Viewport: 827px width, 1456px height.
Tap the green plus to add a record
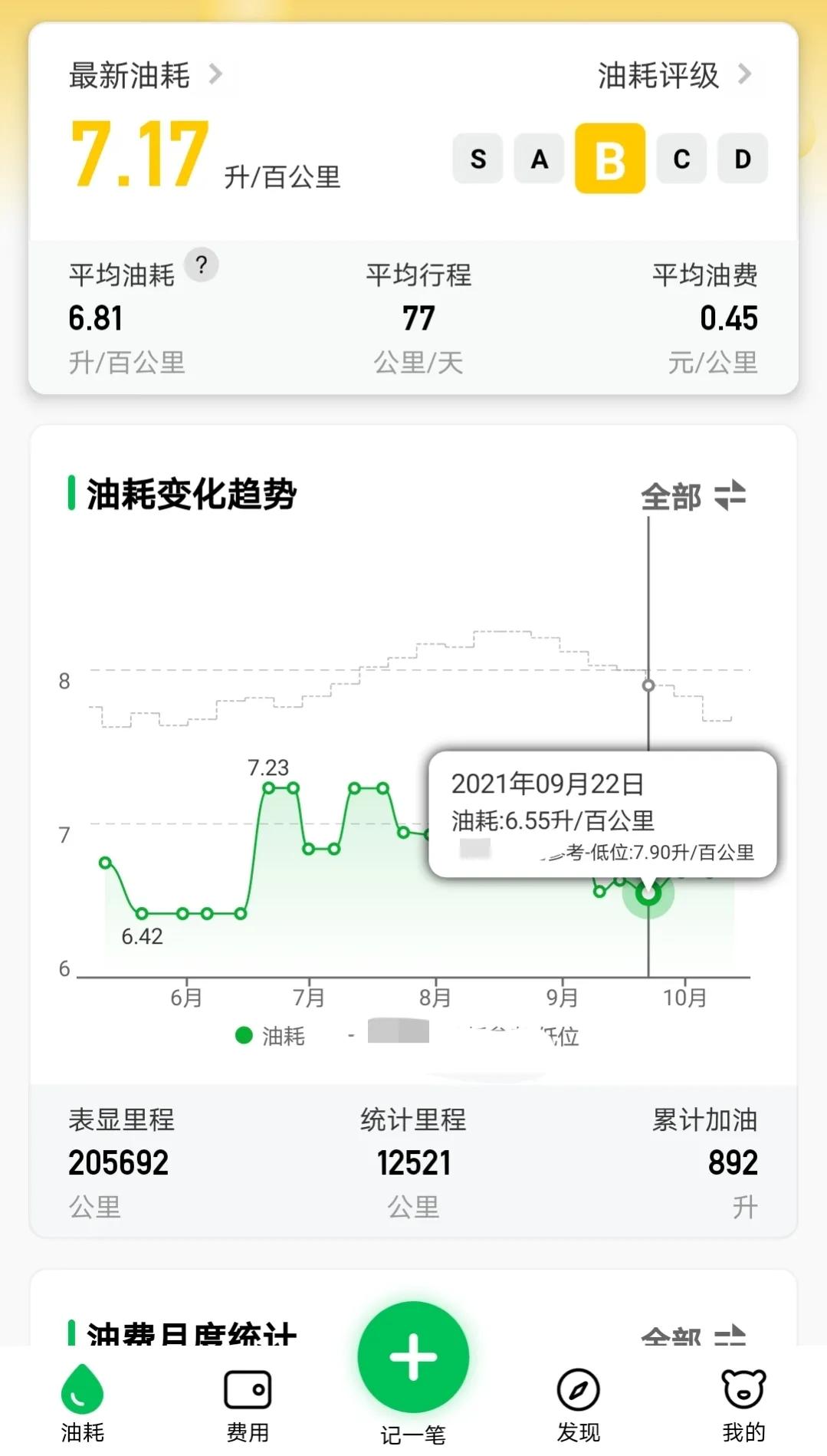tap(412, 1356)
